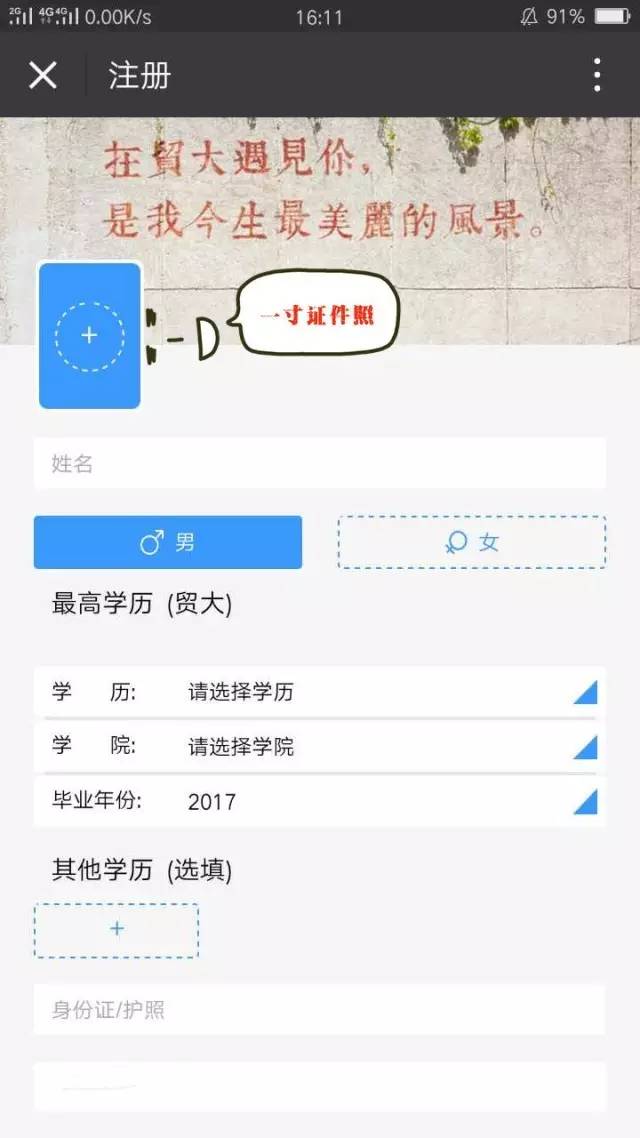Select 女 as gender
This screenshot has width=640, height=1138.
pos(471,542)
